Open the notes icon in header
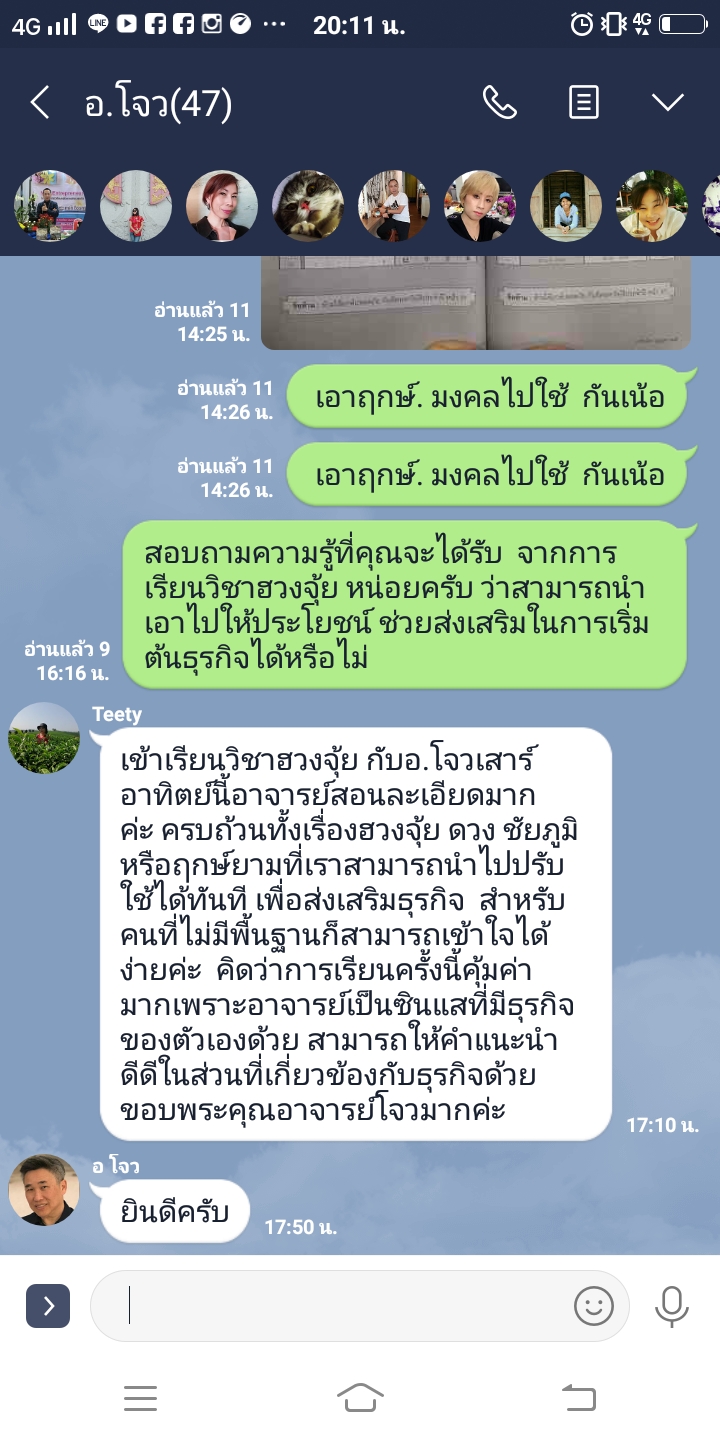 (583, 102)
